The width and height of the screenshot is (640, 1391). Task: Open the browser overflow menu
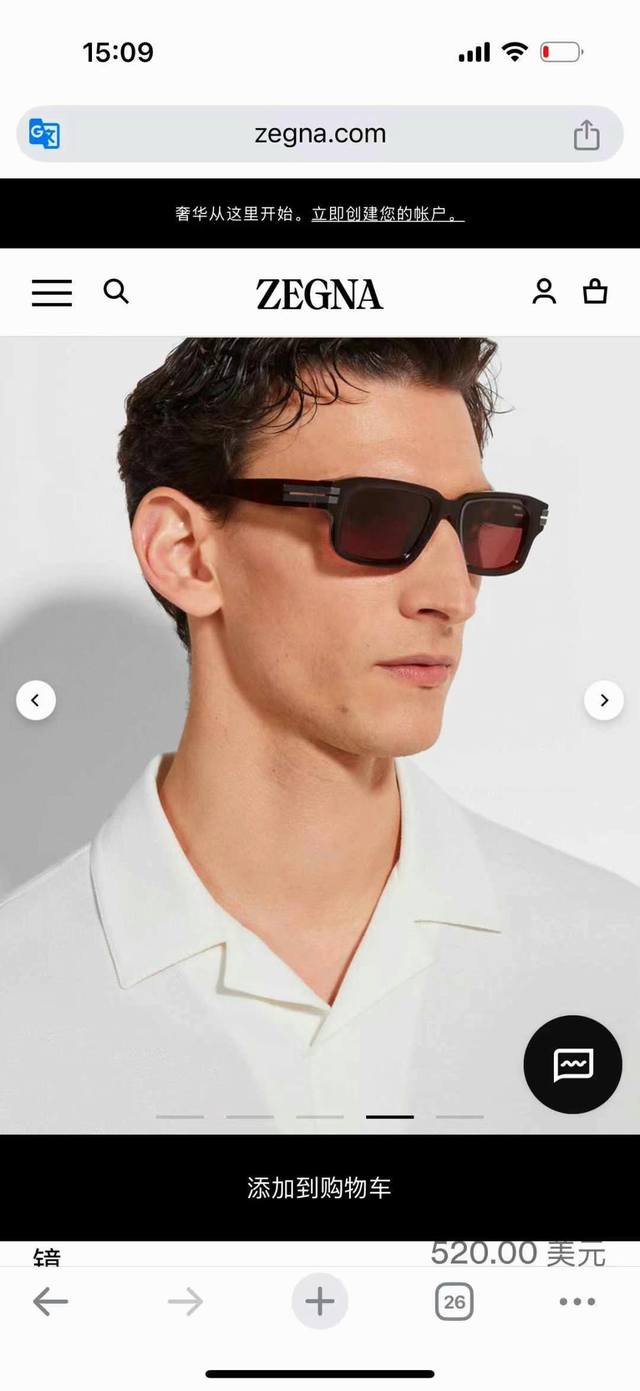pyautogui.click(x=577, y=1301)
